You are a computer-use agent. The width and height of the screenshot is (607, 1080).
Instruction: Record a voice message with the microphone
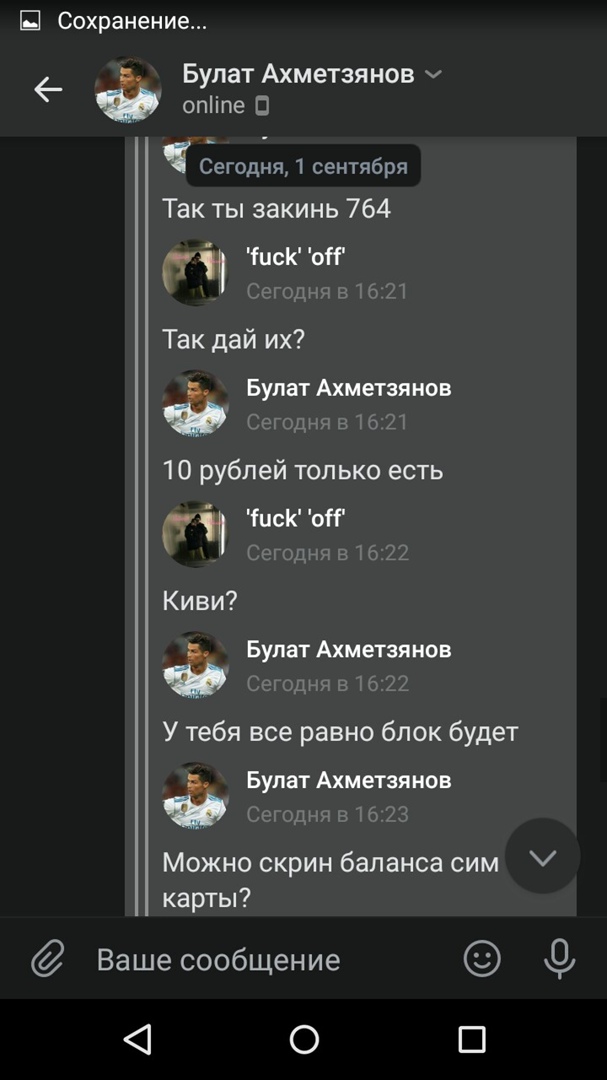pos(559,960)
